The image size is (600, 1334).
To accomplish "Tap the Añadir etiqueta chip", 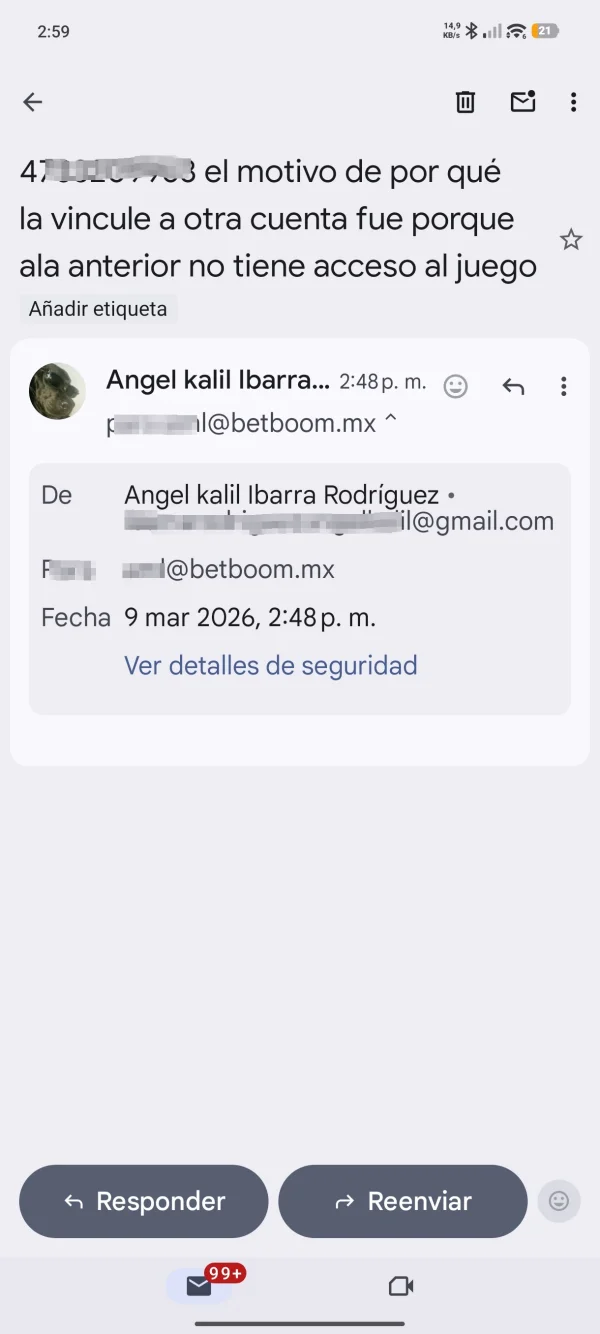I will click(98, 309).
